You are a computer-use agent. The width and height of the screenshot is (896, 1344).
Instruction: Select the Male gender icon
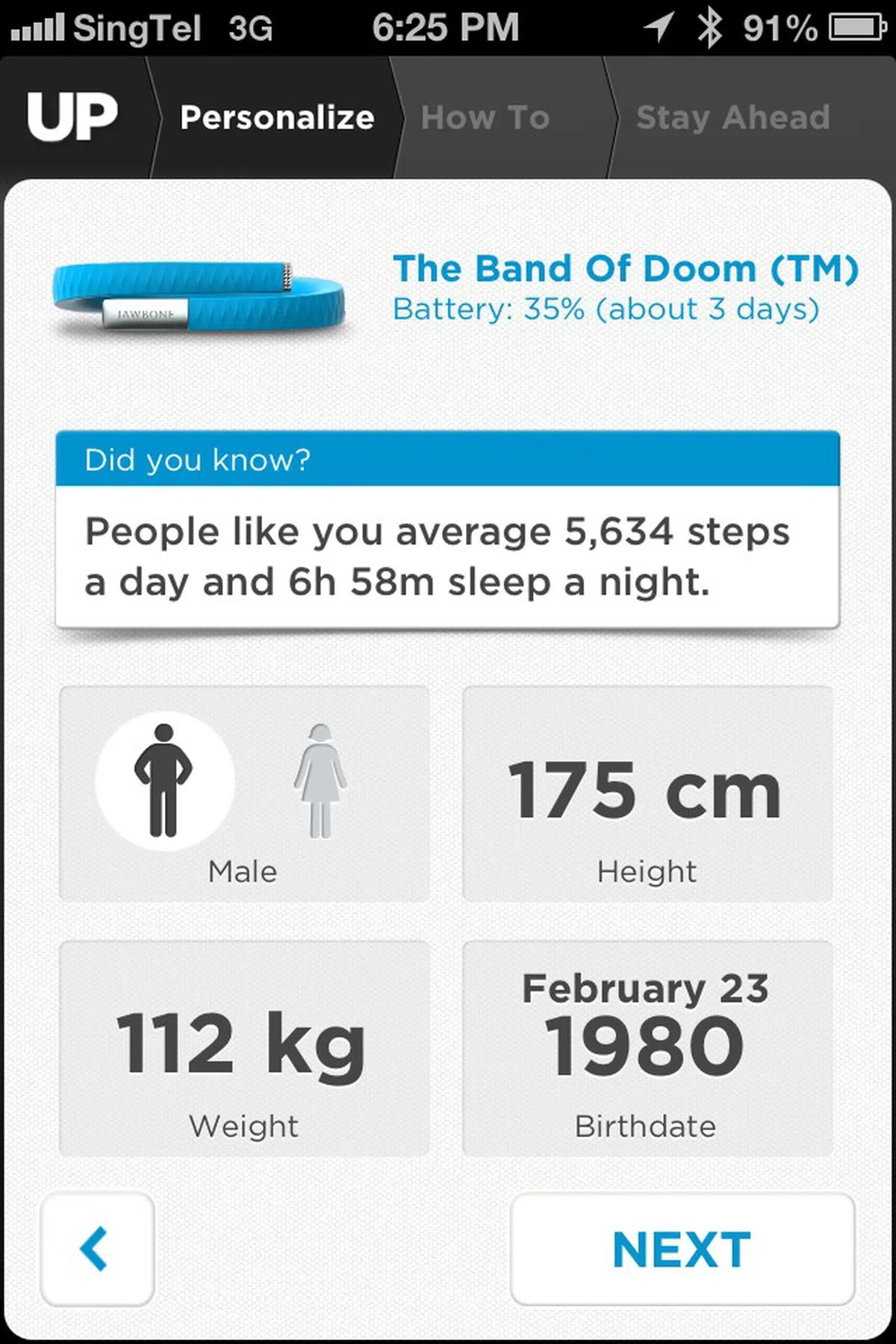[x=164, y=781]
